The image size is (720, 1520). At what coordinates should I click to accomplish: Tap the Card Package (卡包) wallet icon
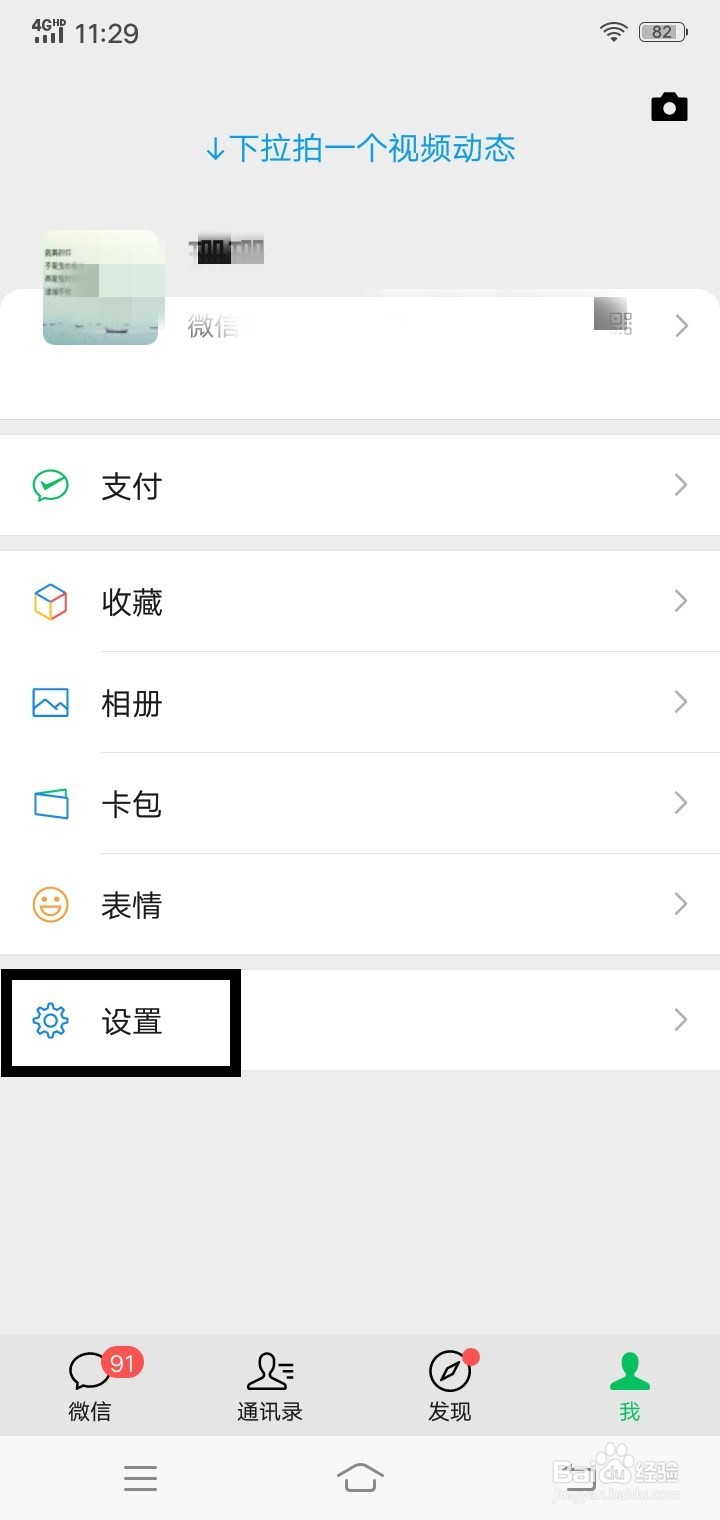pyautogui.click(x=50, y=803)
